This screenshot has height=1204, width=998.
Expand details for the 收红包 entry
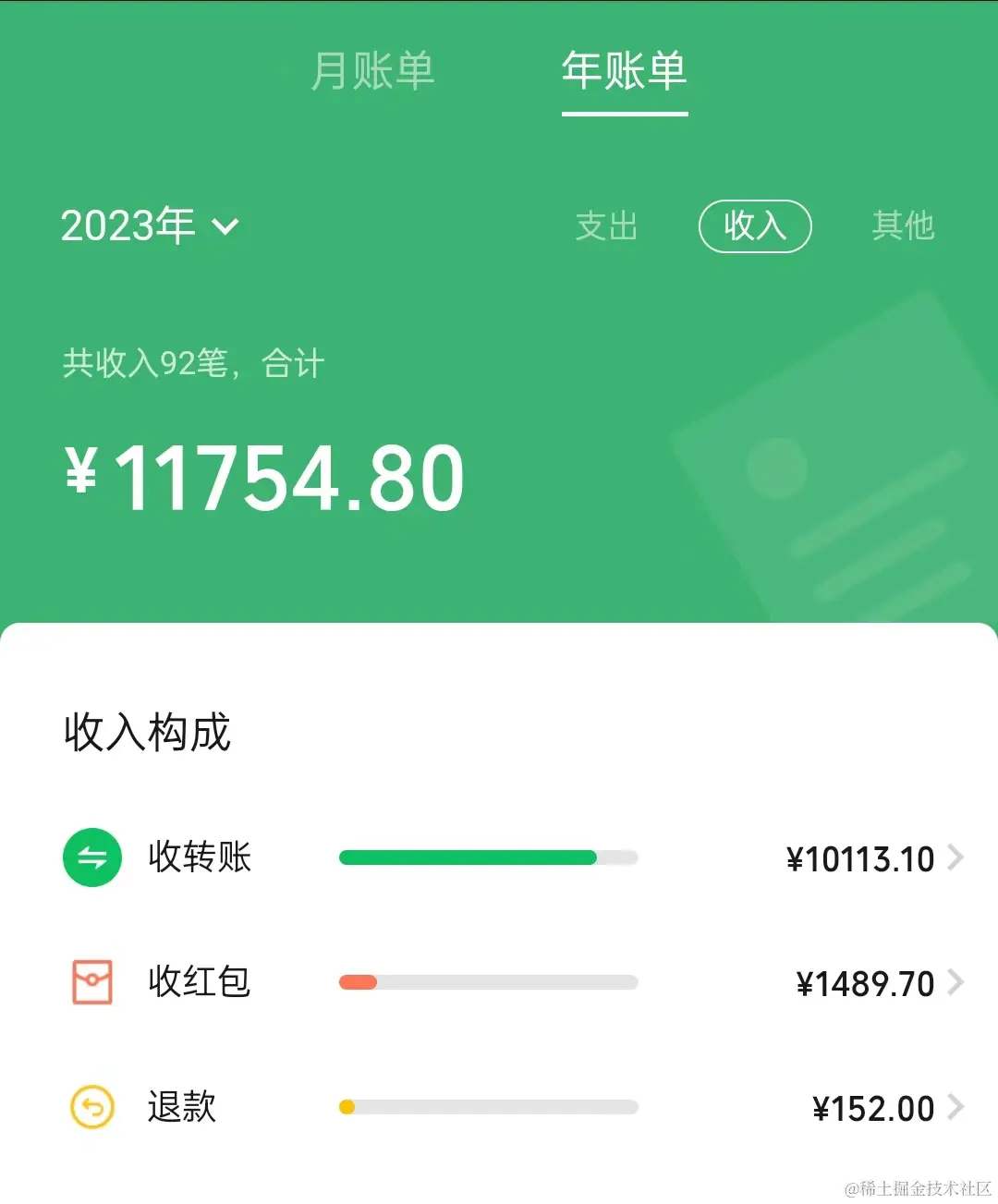956,982
